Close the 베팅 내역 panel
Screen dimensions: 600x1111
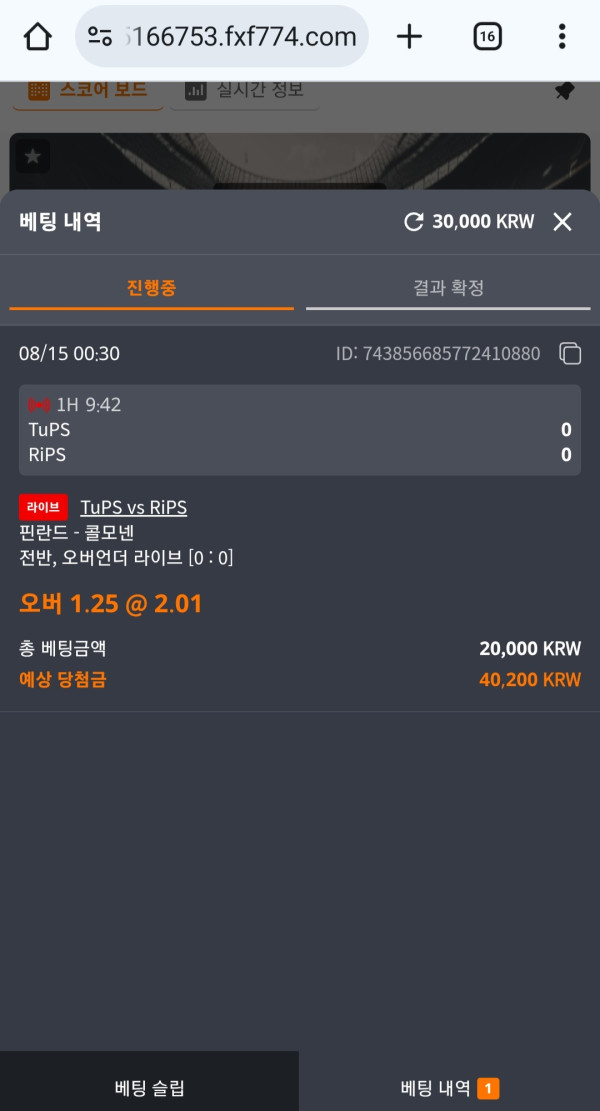coord(563,222)
